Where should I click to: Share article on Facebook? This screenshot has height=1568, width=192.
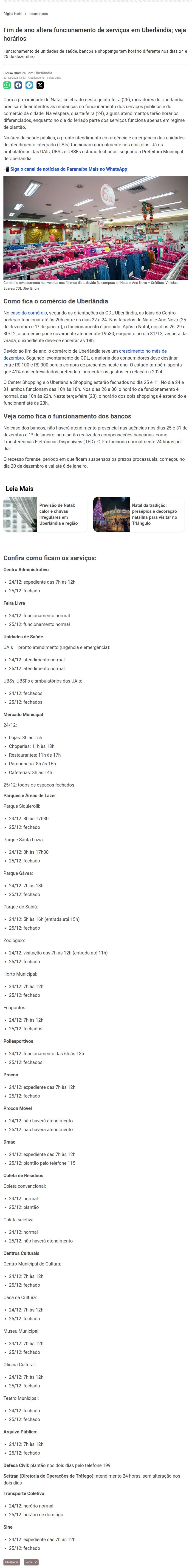click(x=18, y=85)
